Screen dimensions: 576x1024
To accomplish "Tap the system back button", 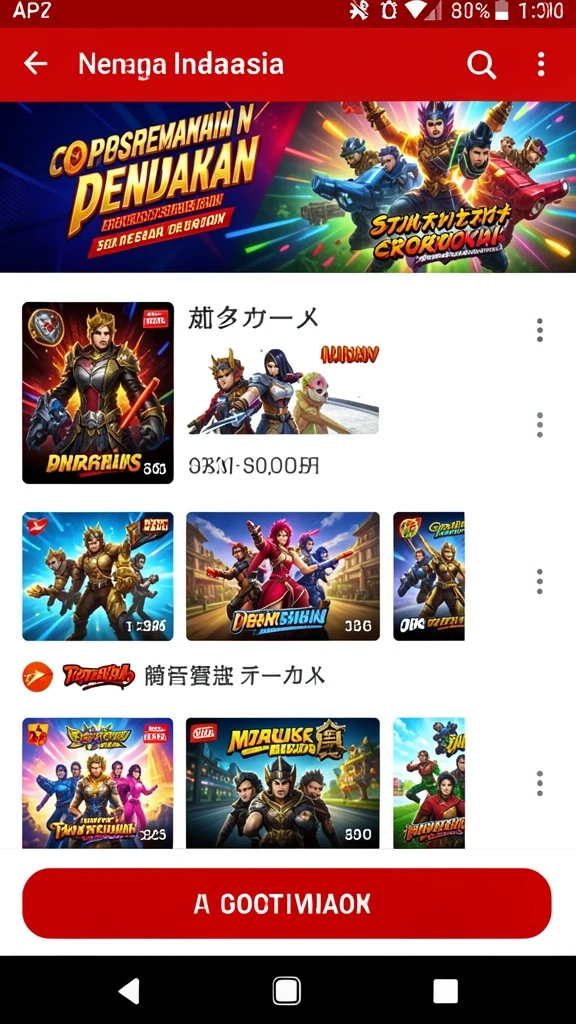I will 129,991.
